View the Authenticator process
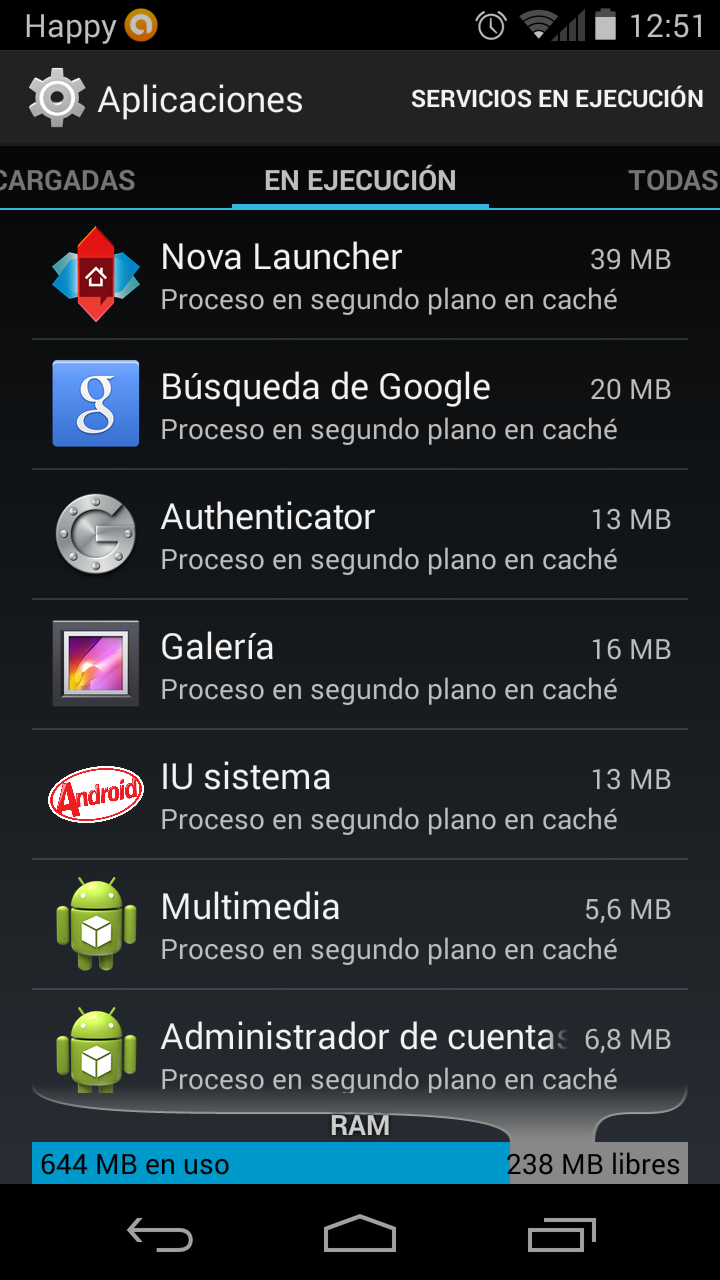The image size is (720, 1280). (360, 535)
